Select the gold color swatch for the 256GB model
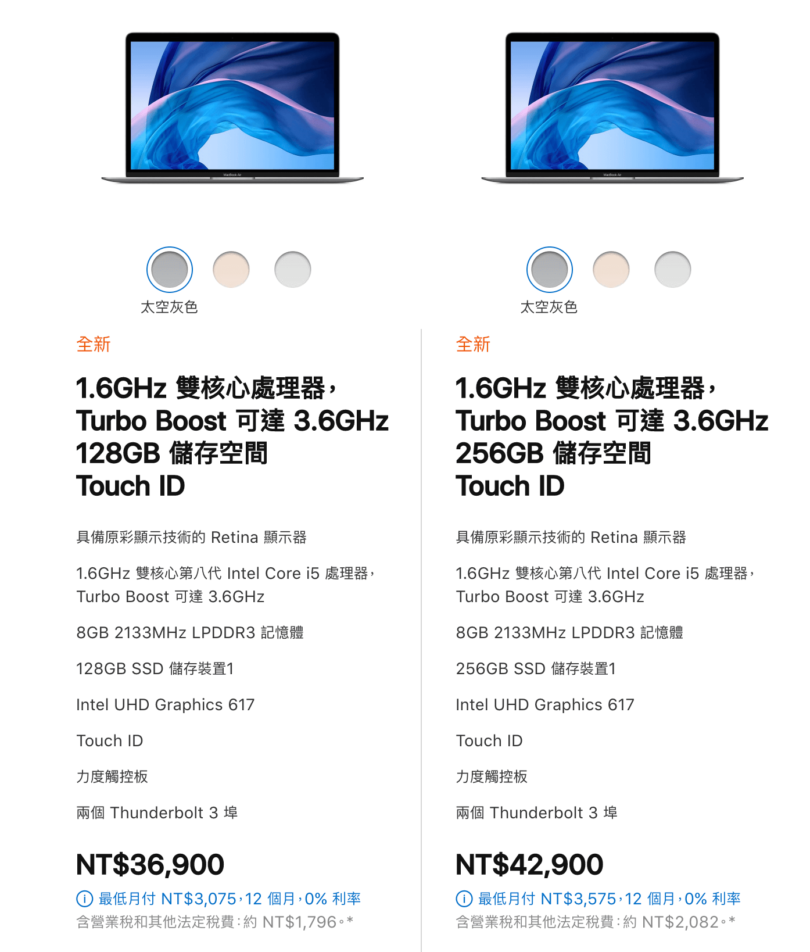Viewport: 810px width, 952px height. [x=611, y=268]
